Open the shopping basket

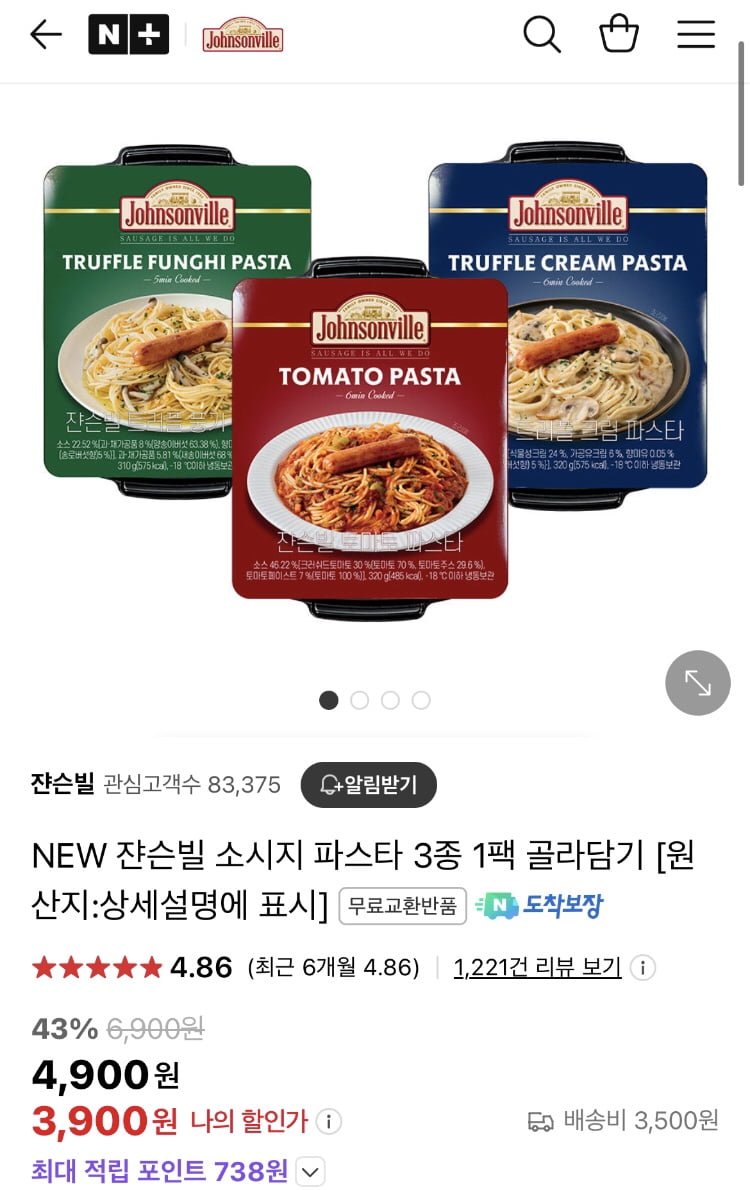point(619,34)
